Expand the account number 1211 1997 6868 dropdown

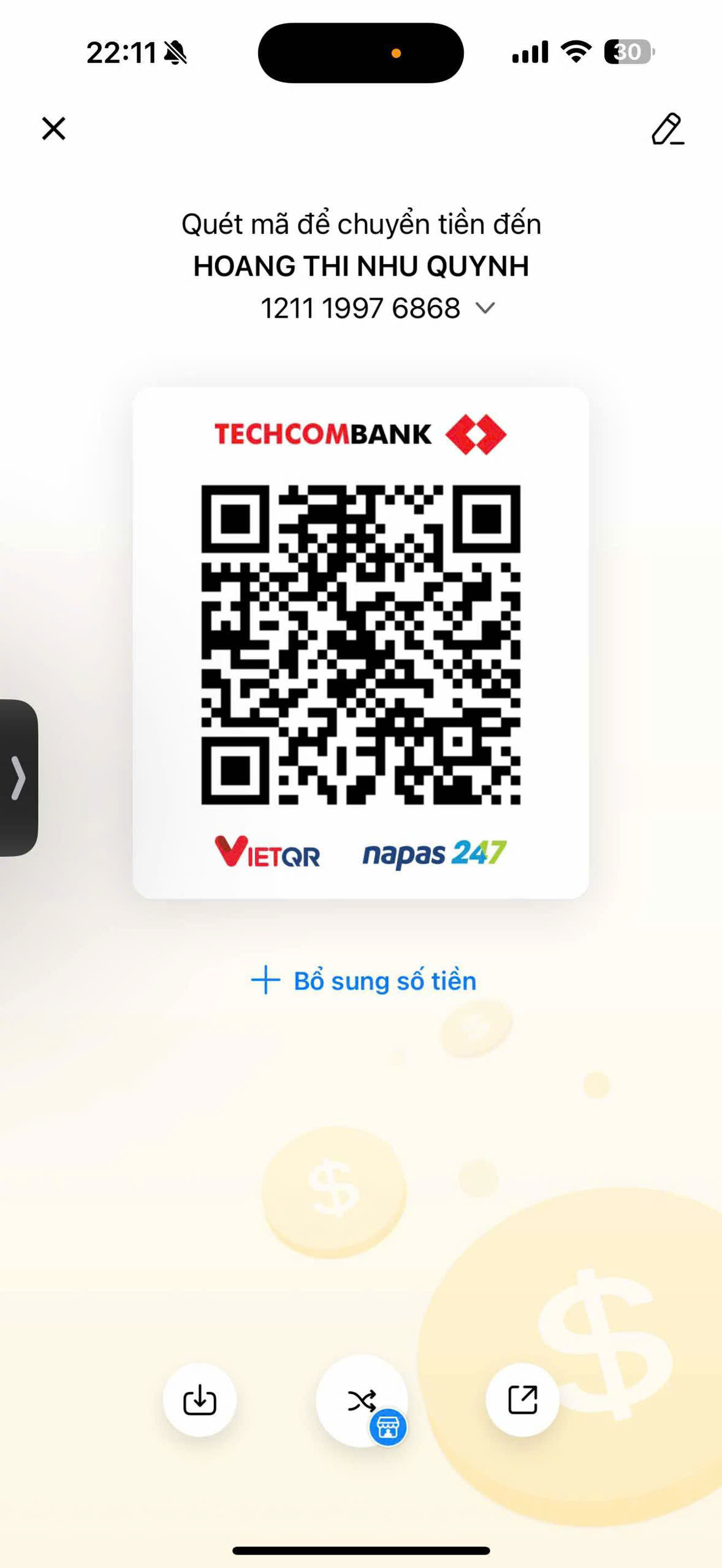(x=485, y=308)
